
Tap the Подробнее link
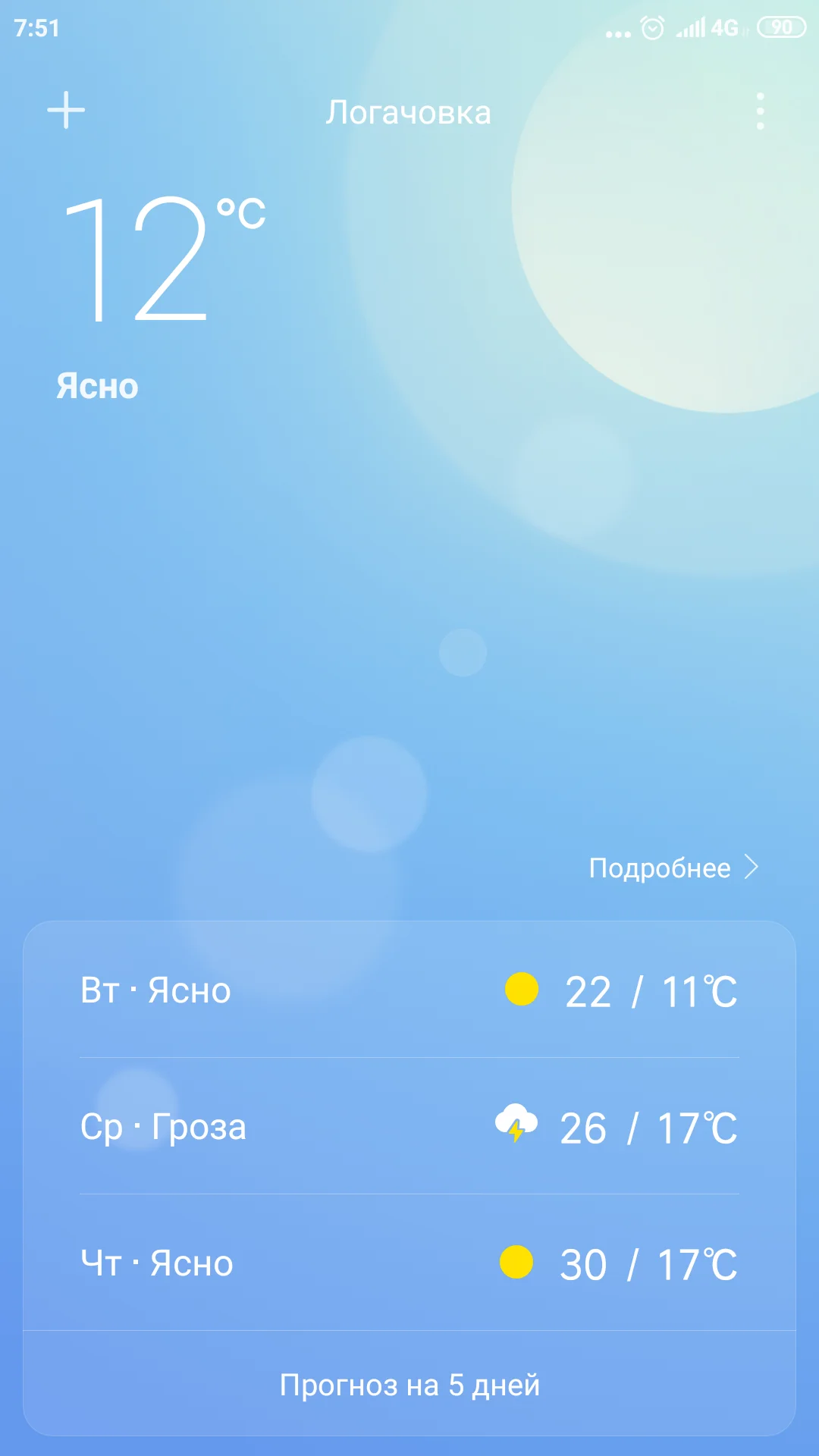(660, 867)
